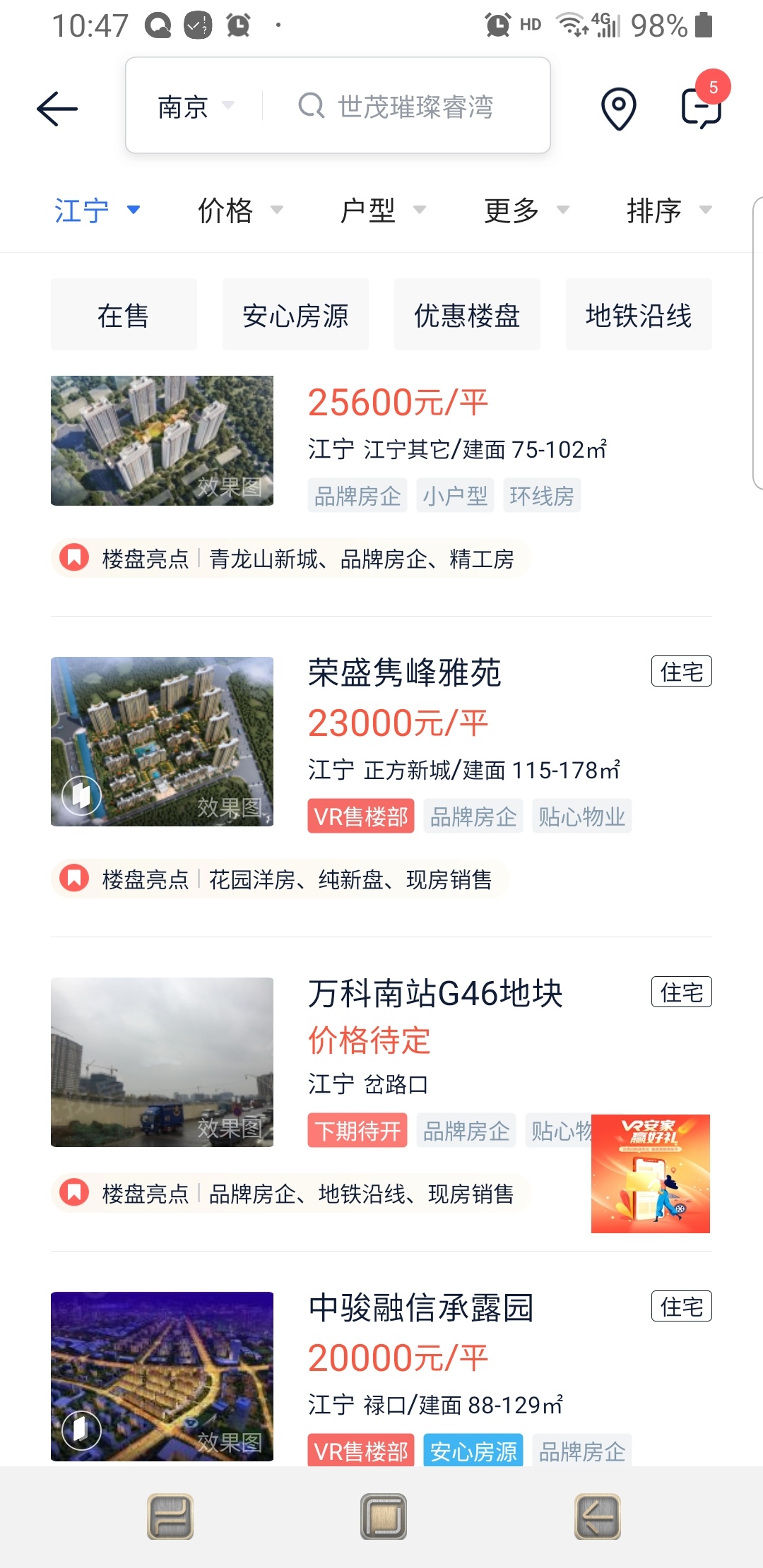This screenshot has height=1568, width=763.
Task: Open the 排序 sort options
Action: pos(668,210)
